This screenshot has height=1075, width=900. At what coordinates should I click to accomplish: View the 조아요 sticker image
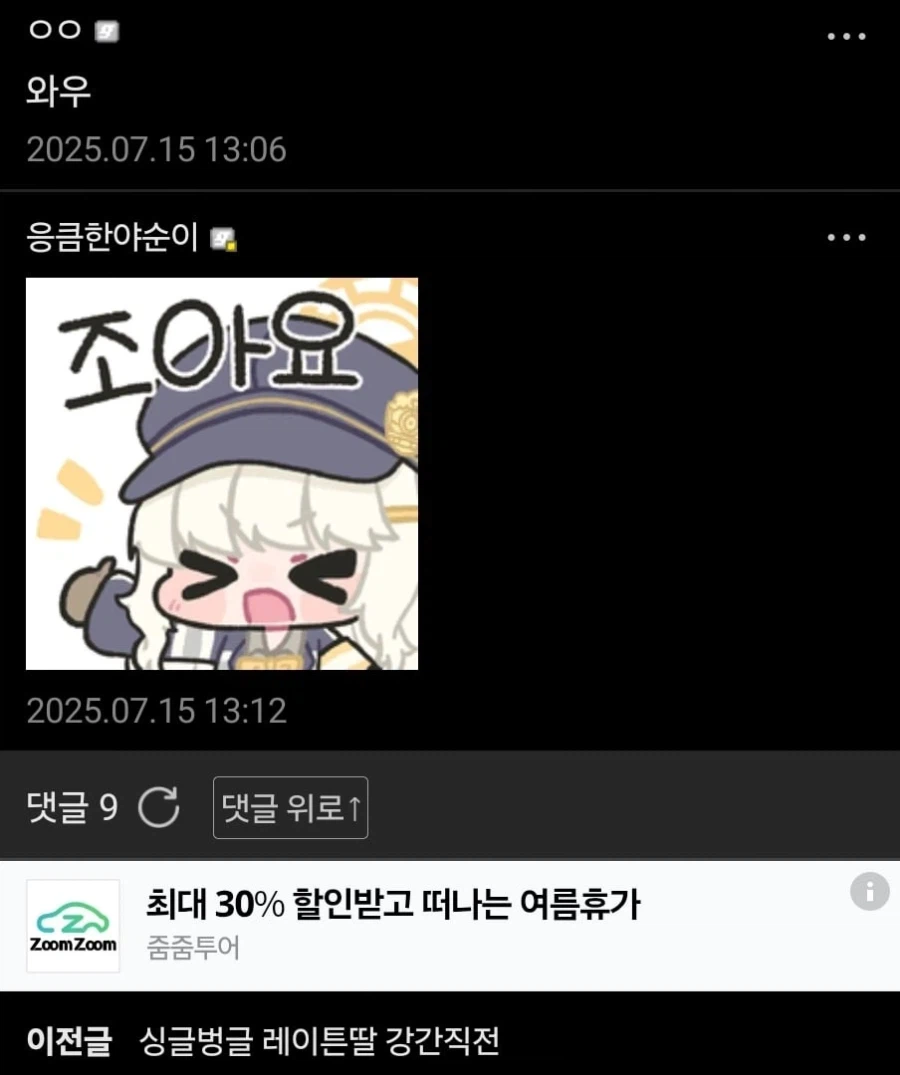tap(222, 473)
